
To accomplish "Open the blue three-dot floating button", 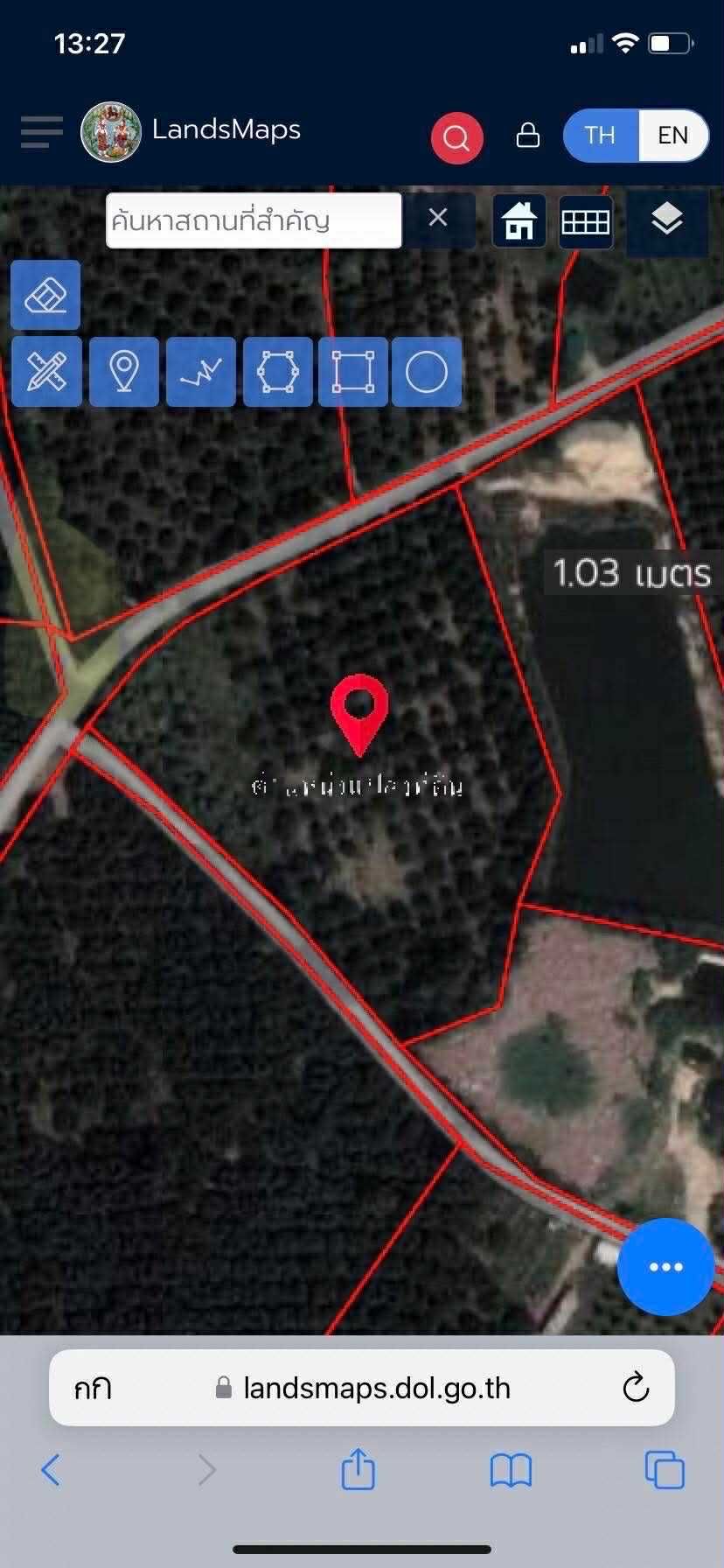I will click(666, 1266).
